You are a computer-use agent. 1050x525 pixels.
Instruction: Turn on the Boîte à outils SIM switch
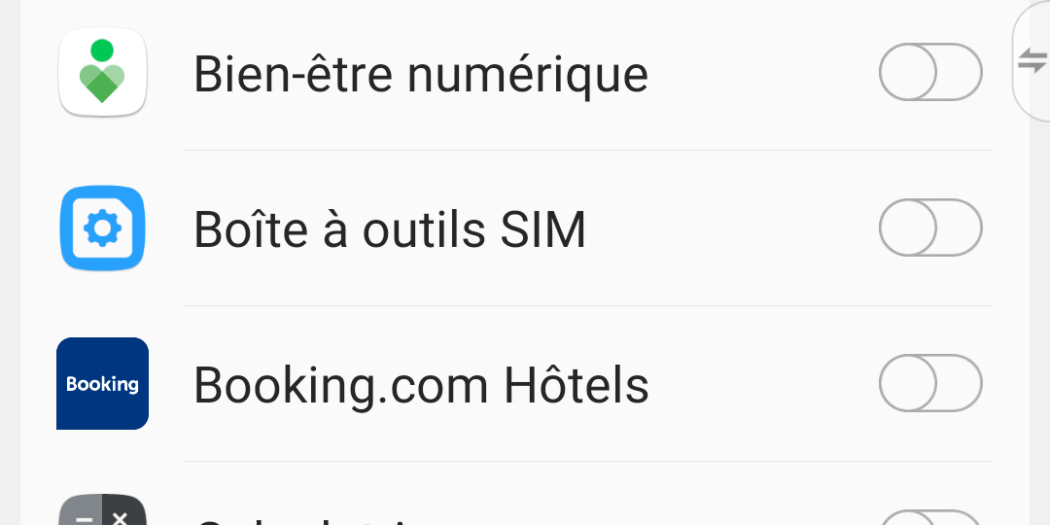930,228
